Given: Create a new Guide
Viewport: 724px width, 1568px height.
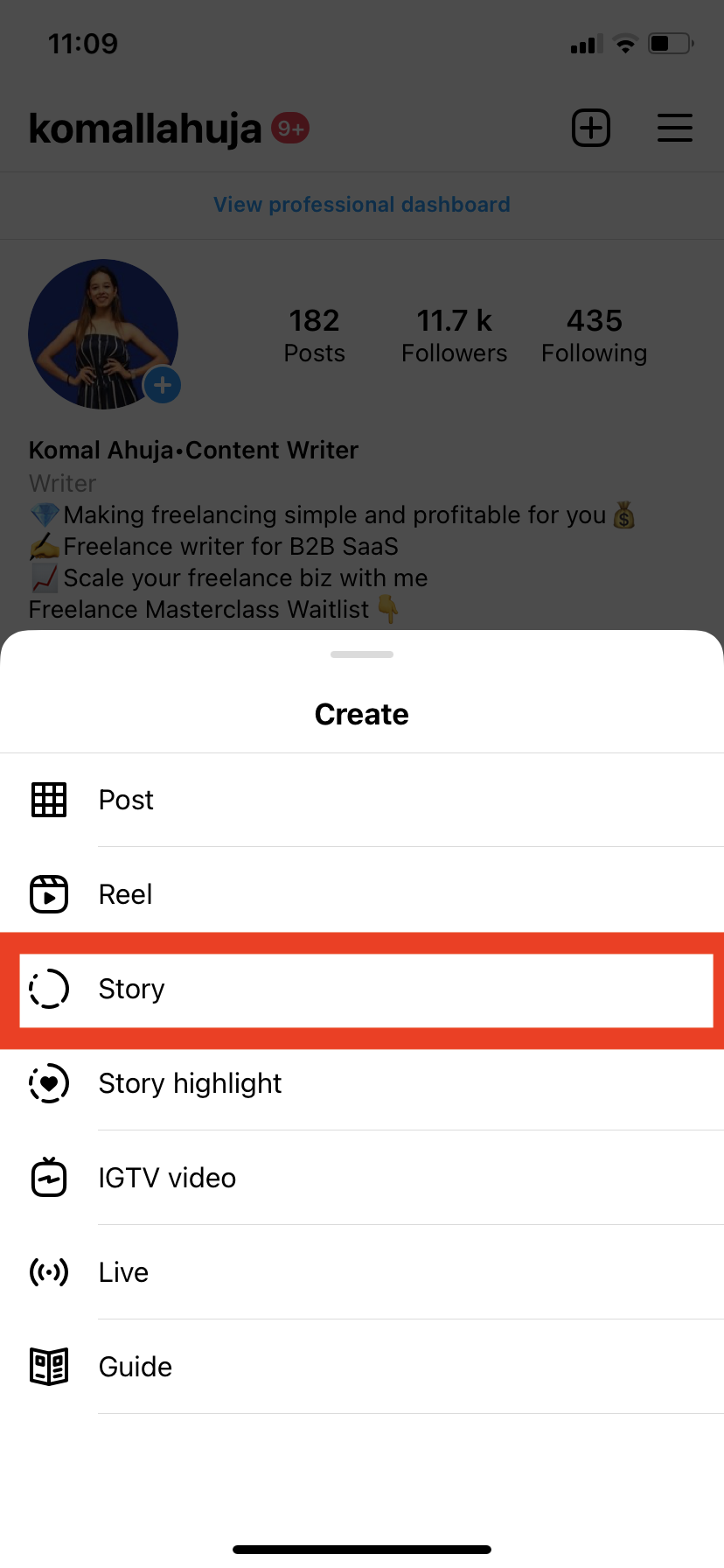Looking at the screenshot, I should 136,1367.
